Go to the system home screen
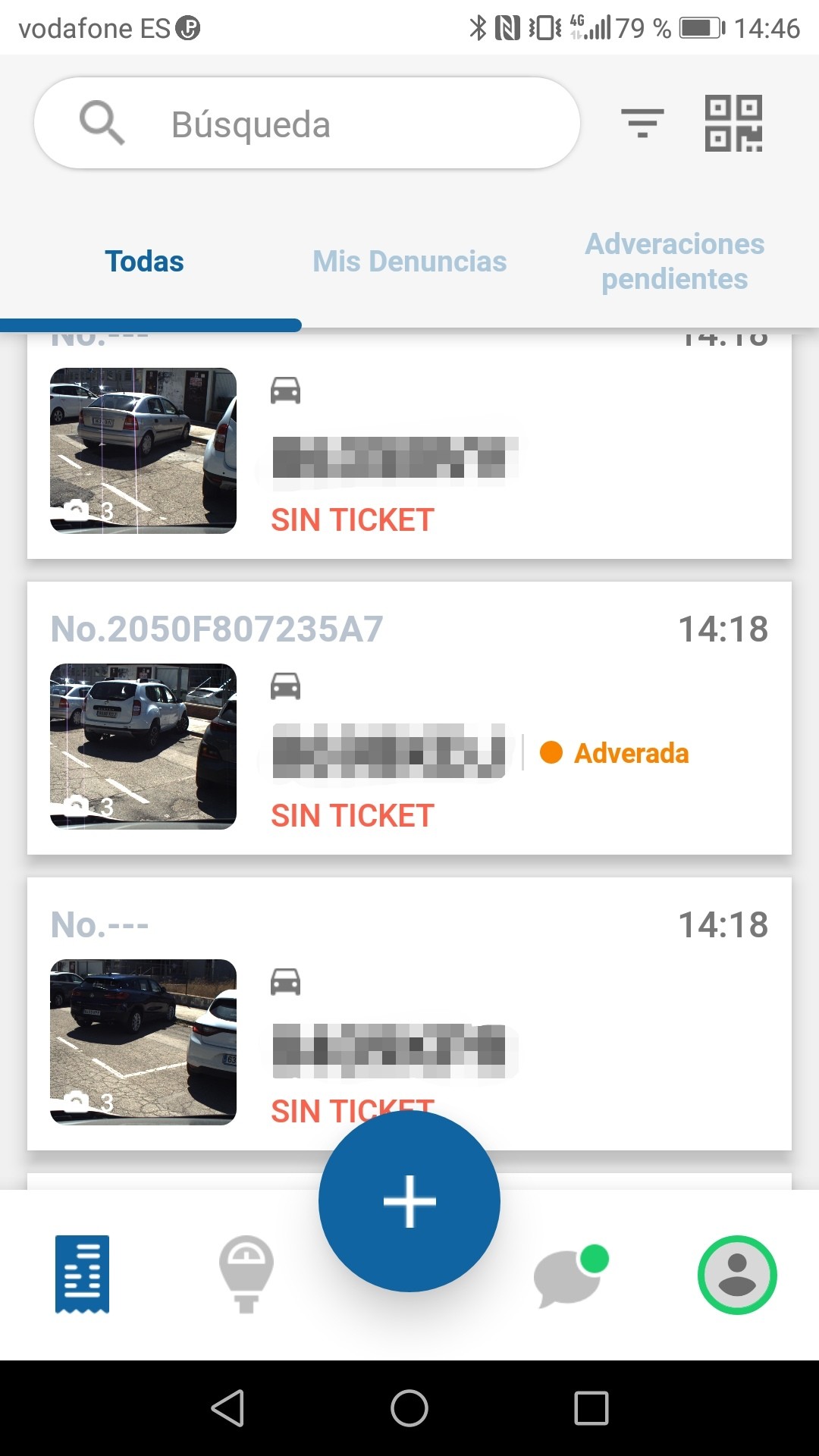The height and width of the screenshot is (1456, 819). (409, 1408)
